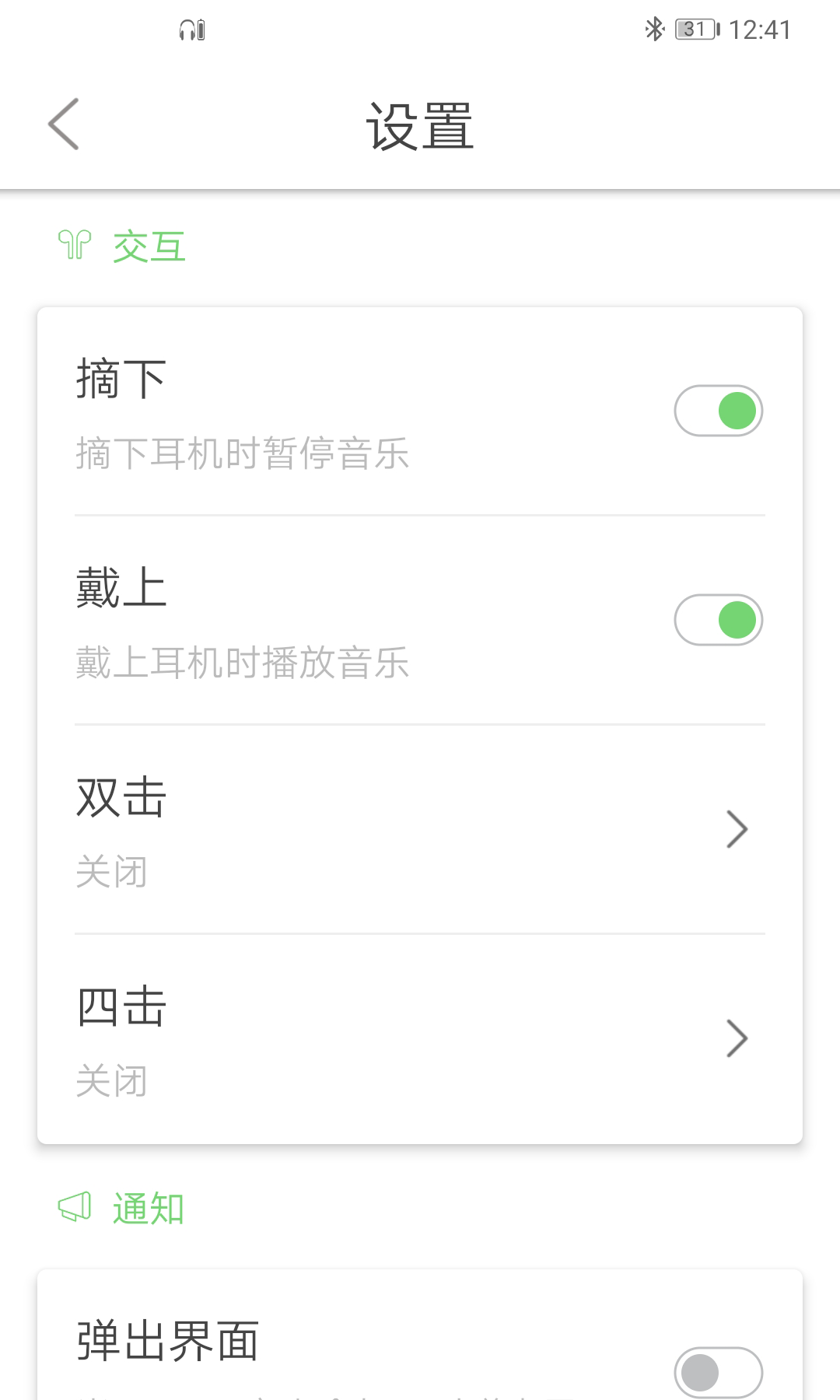840x1400 pixels.
Task: Click the battery indicator in the status bar
Action: pyautogui.click(x=695, y=28)
